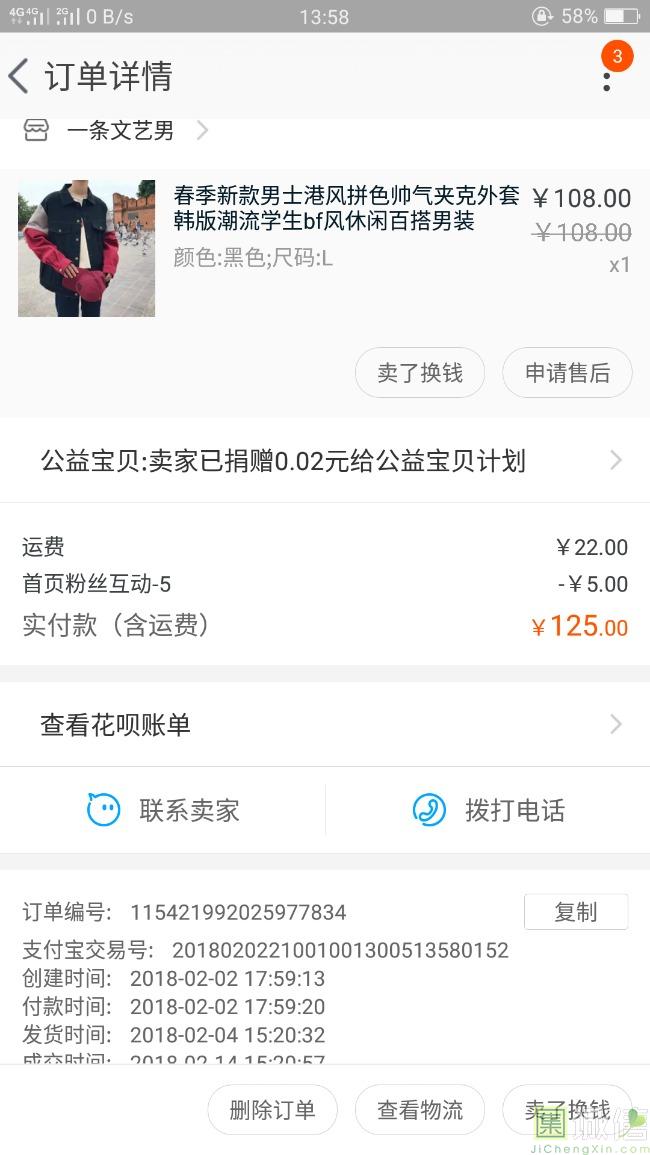Tap 拨打电话 to call the seller
This screenshot has height=1155, width=650.
pos(488,810)
